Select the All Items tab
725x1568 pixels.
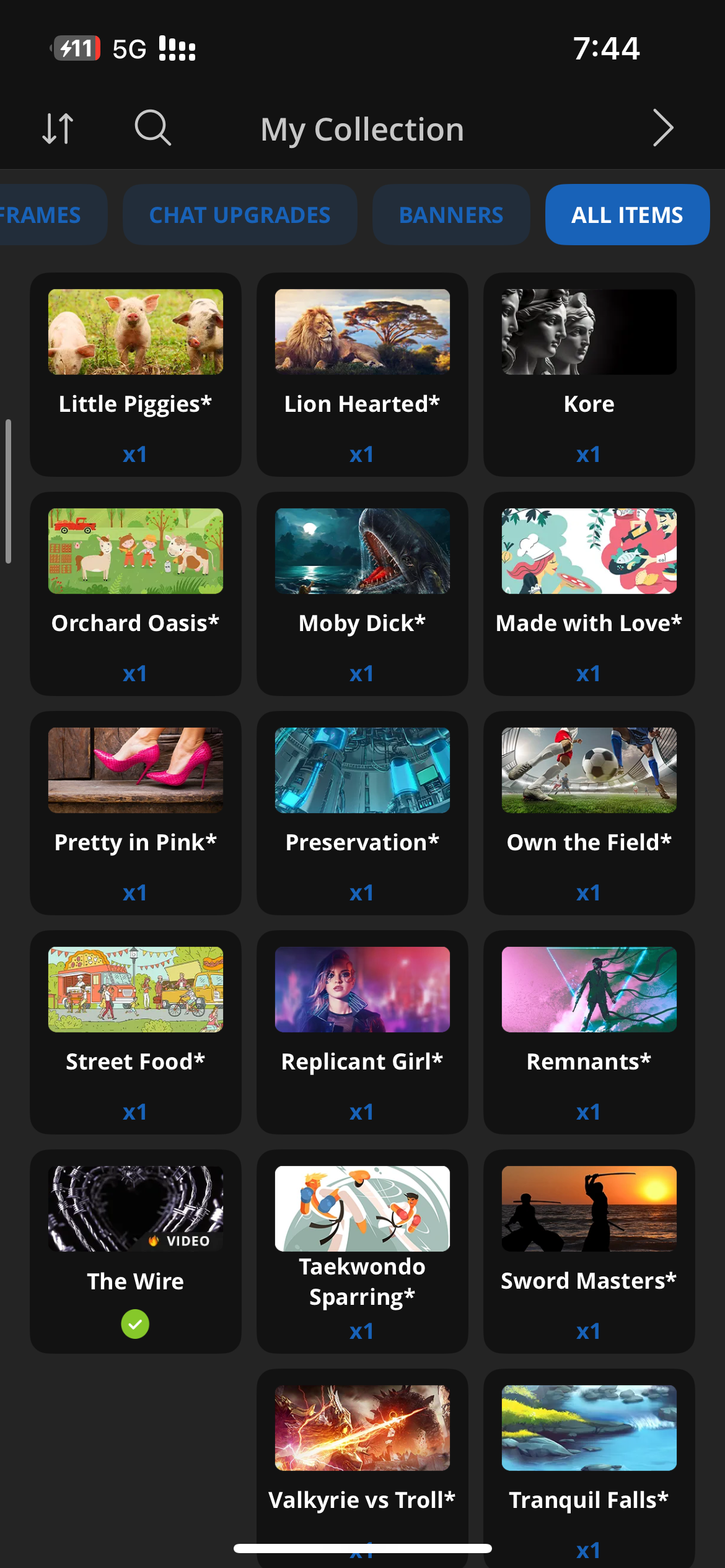coord(626,215)
